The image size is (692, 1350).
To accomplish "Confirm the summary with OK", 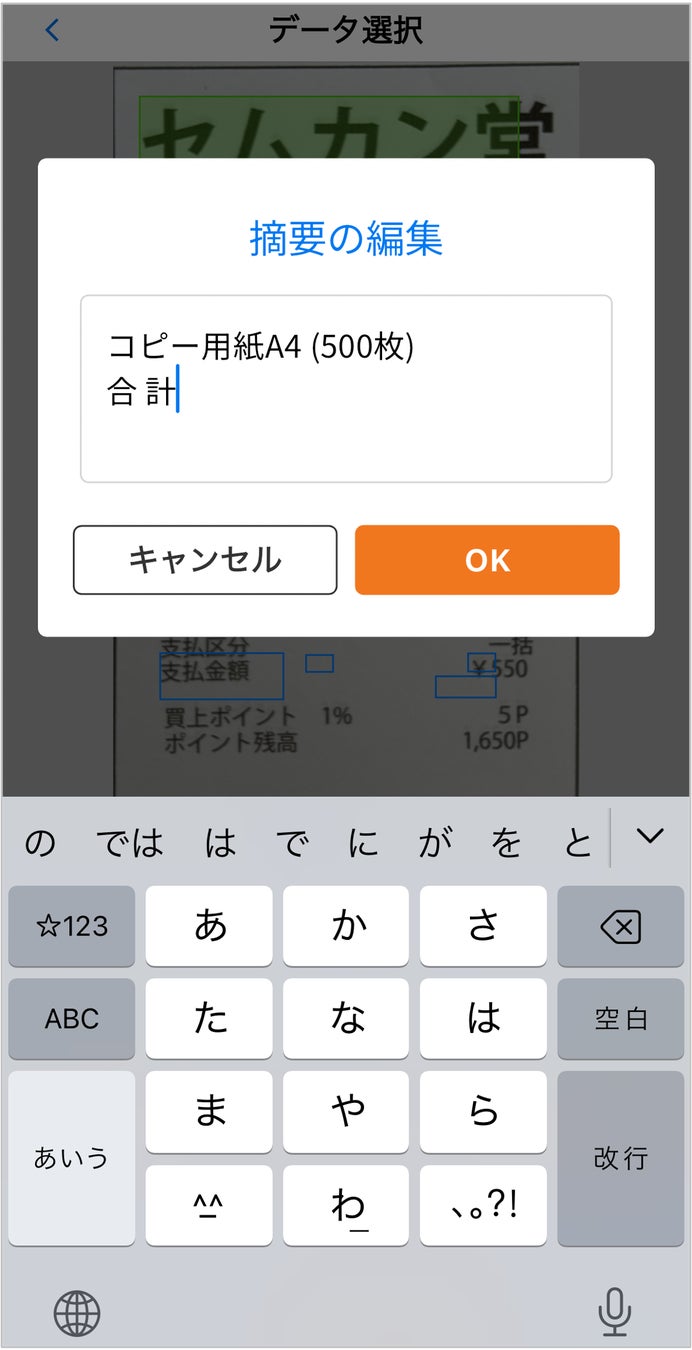I will pos(487,560).
